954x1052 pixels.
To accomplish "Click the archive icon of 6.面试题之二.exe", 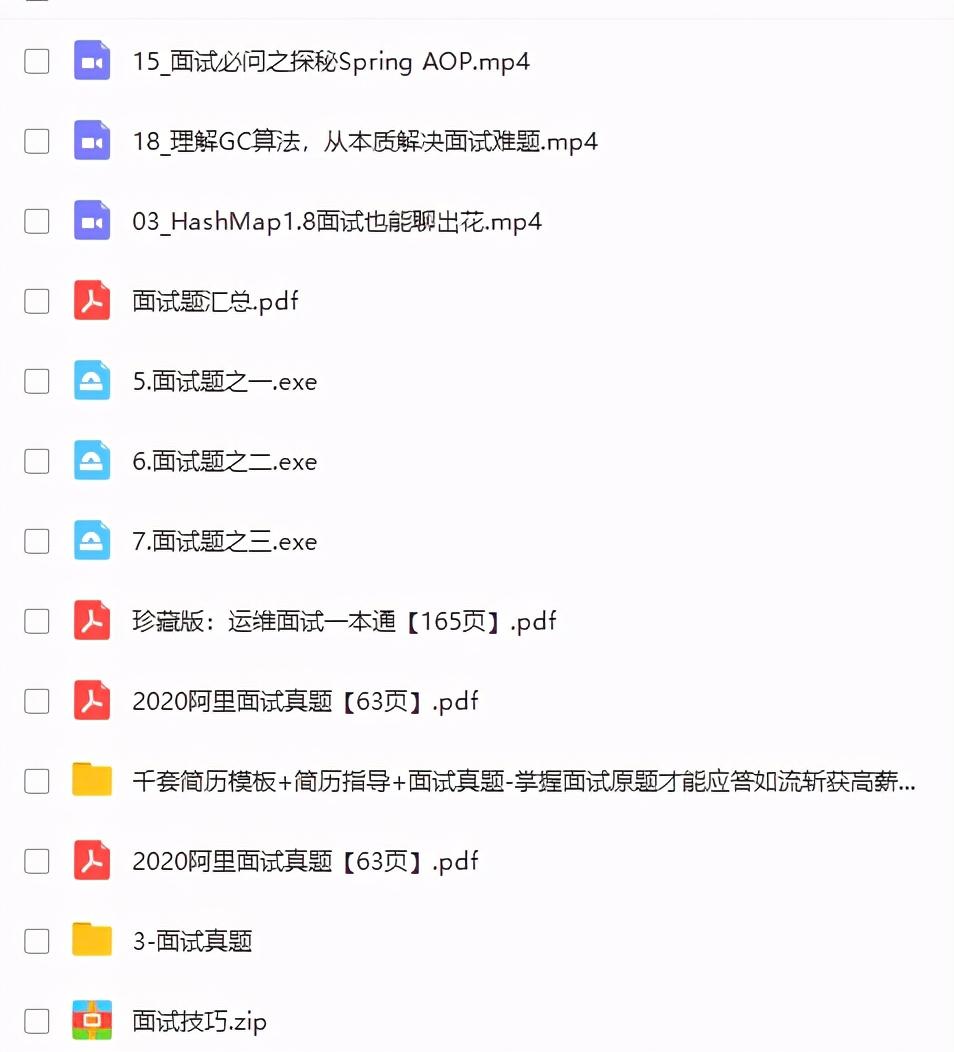I will pos(91,461).
